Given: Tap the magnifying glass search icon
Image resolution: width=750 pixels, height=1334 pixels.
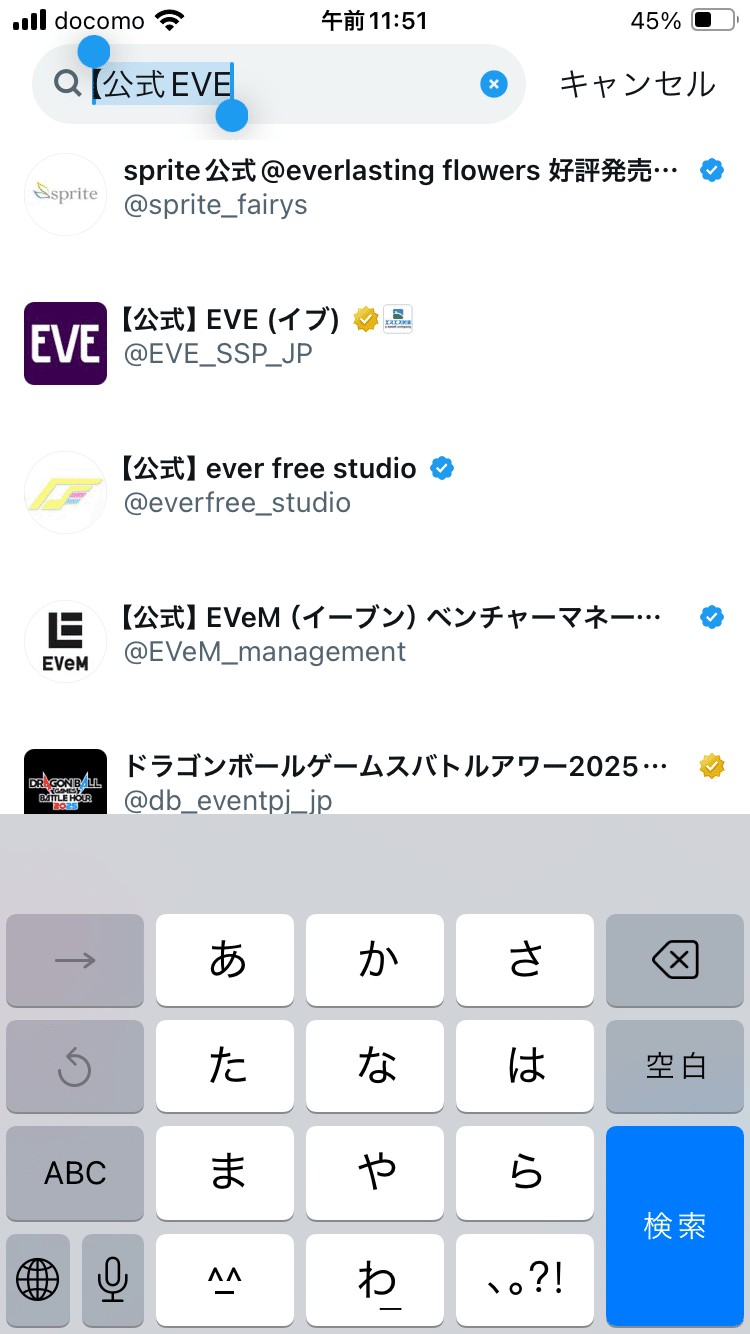Looking at the screenshot, I should tap(66, 84).
